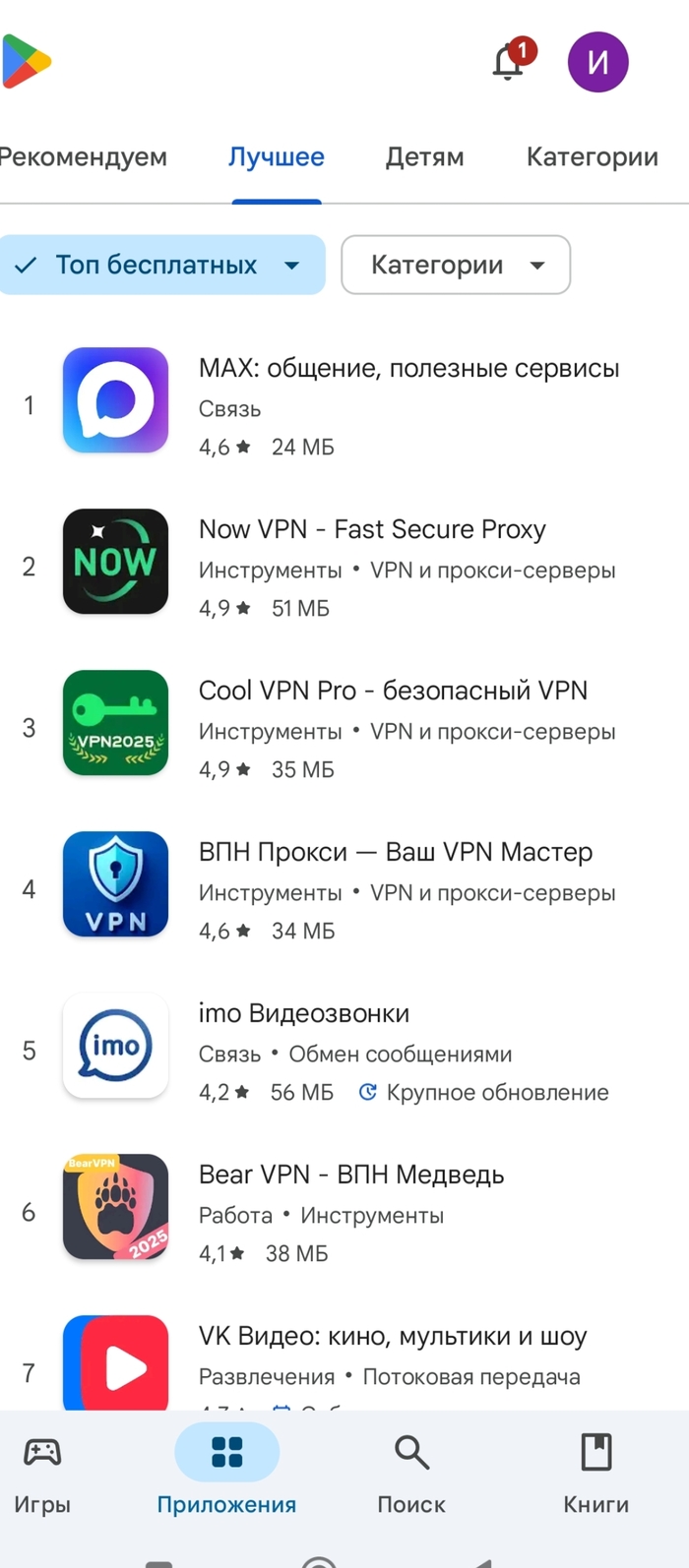This screenshot has width=689, height=1568.
Task: Open the account avatar menu
Action: tap(597, 62)
